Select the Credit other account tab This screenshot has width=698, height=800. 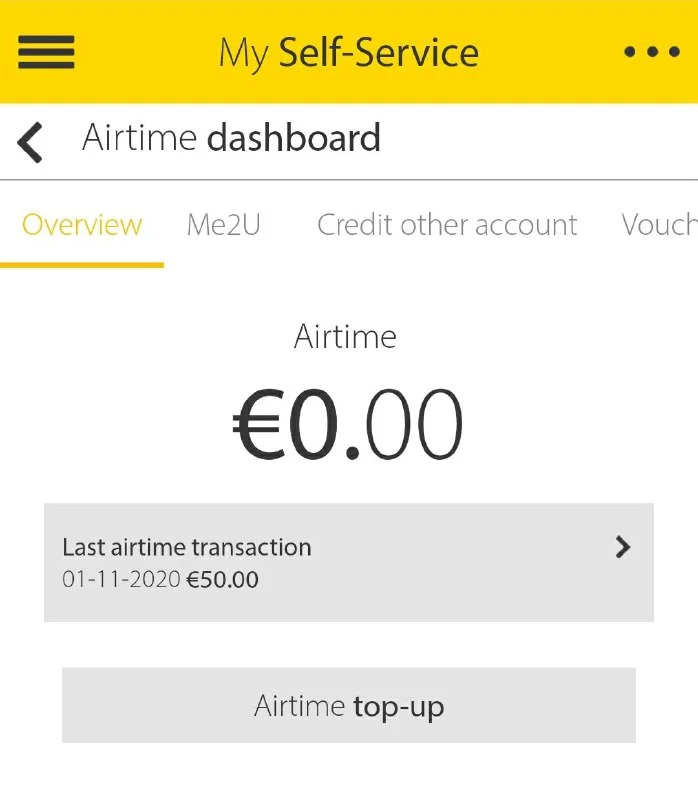[446, 225]
